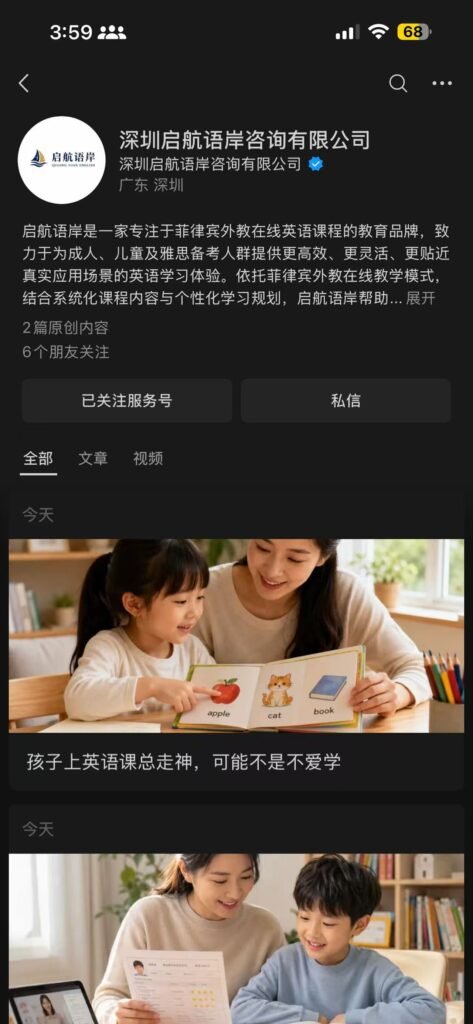Switch to the 视频 tab
This screenshot has height=1024, width=473.
148,458
